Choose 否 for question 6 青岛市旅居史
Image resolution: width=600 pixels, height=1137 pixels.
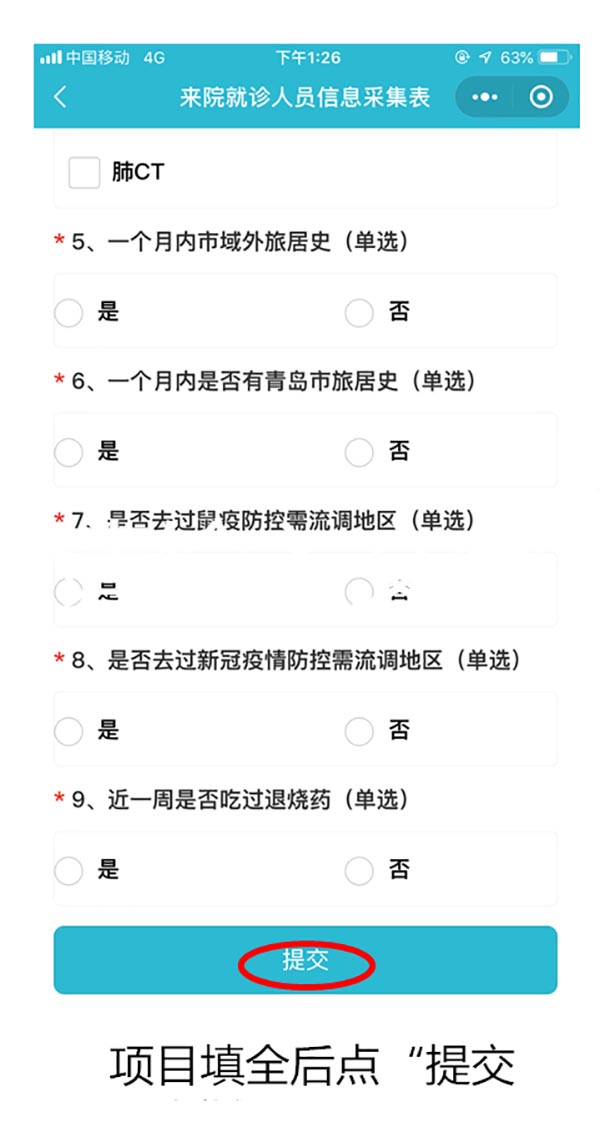(359, 452)
